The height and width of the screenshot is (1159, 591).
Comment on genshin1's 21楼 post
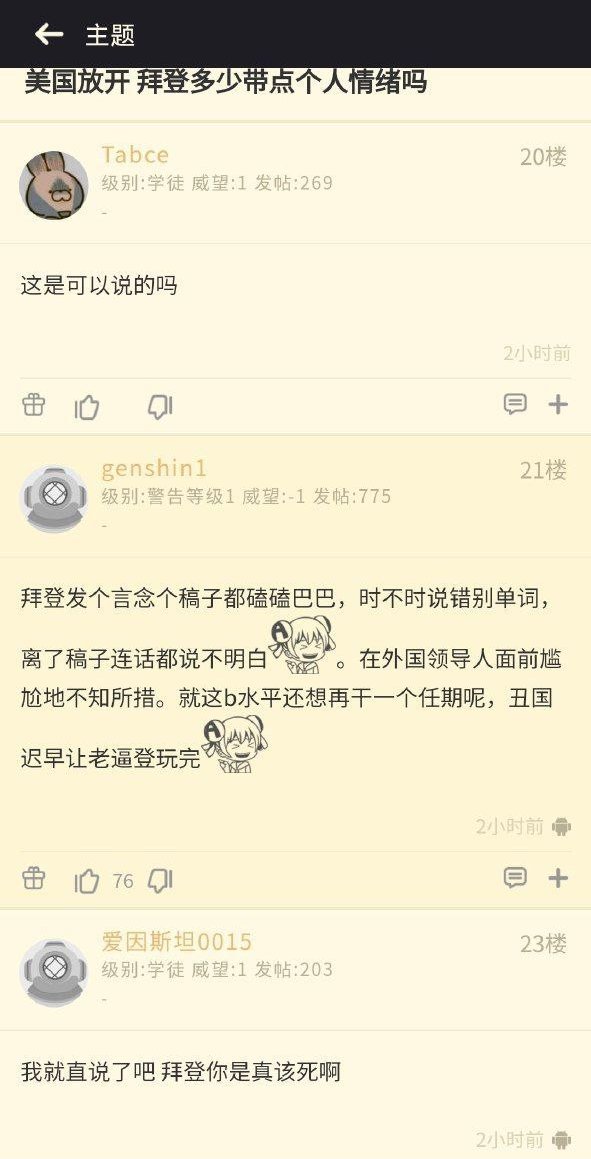pyautogui.click(x=515, y=877)
